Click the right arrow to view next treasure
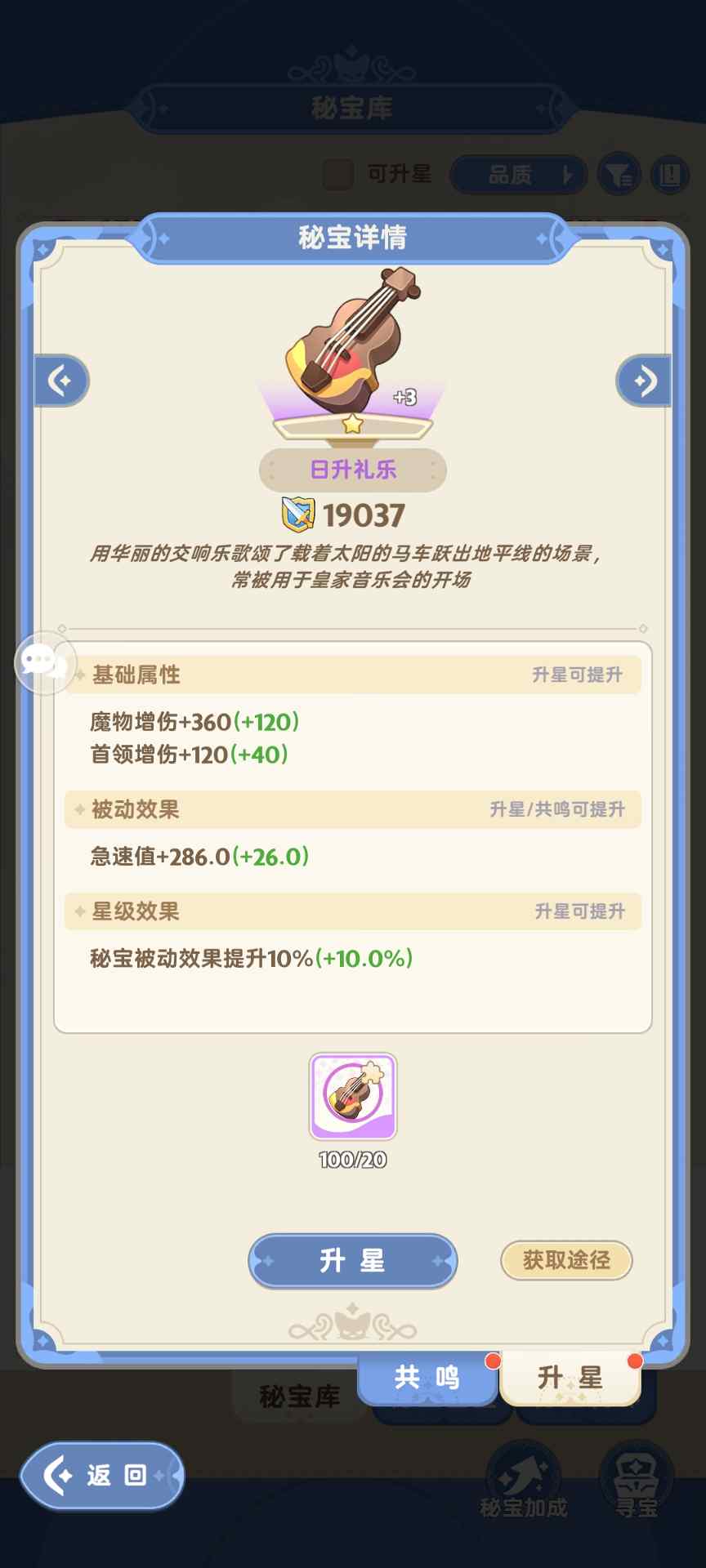The width and height of the screenshot is (706, 1568). [x=644, y=380]
